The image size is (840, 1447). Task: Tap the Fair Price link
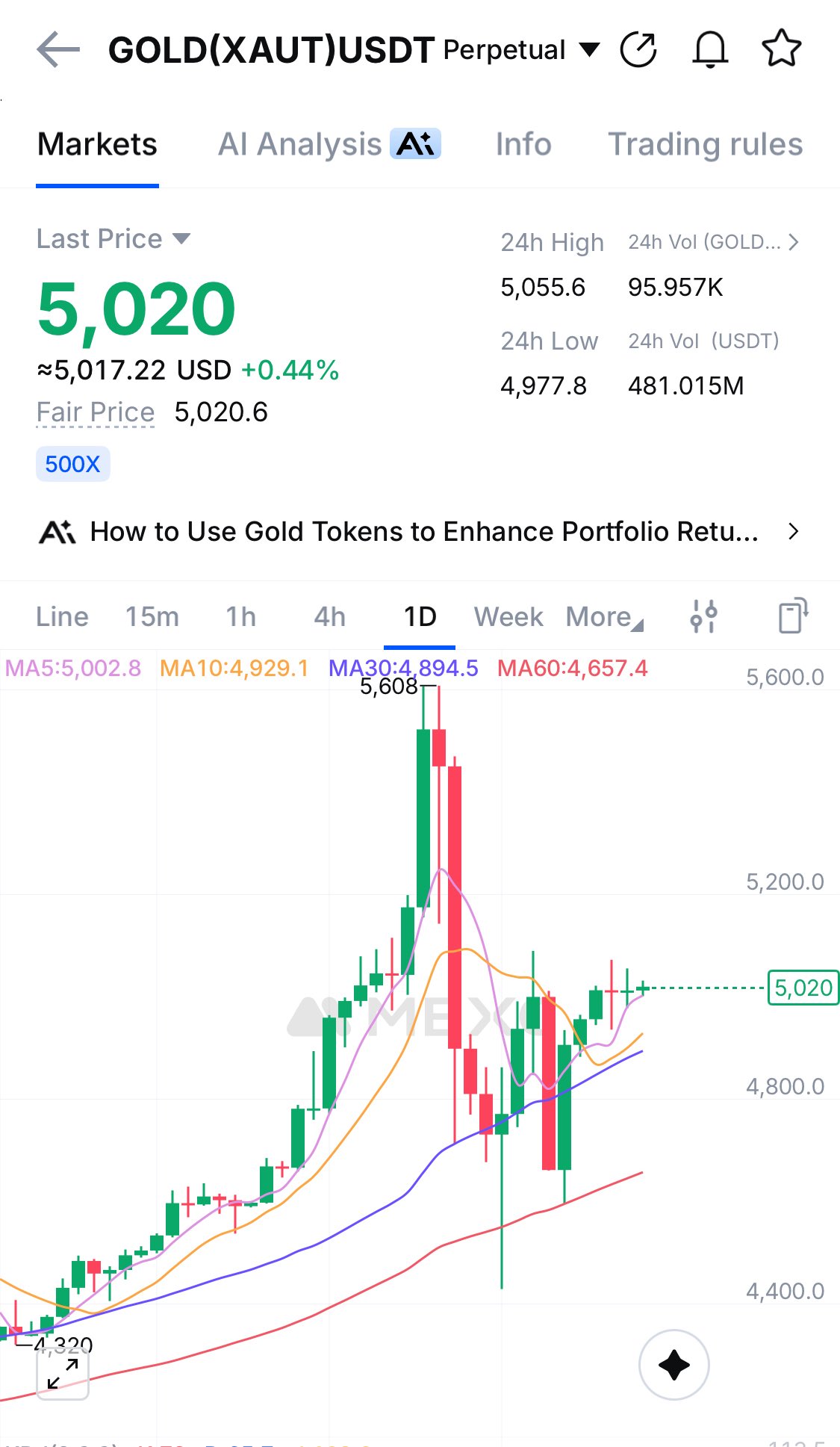pyautogui.click(x=96, y=412)
